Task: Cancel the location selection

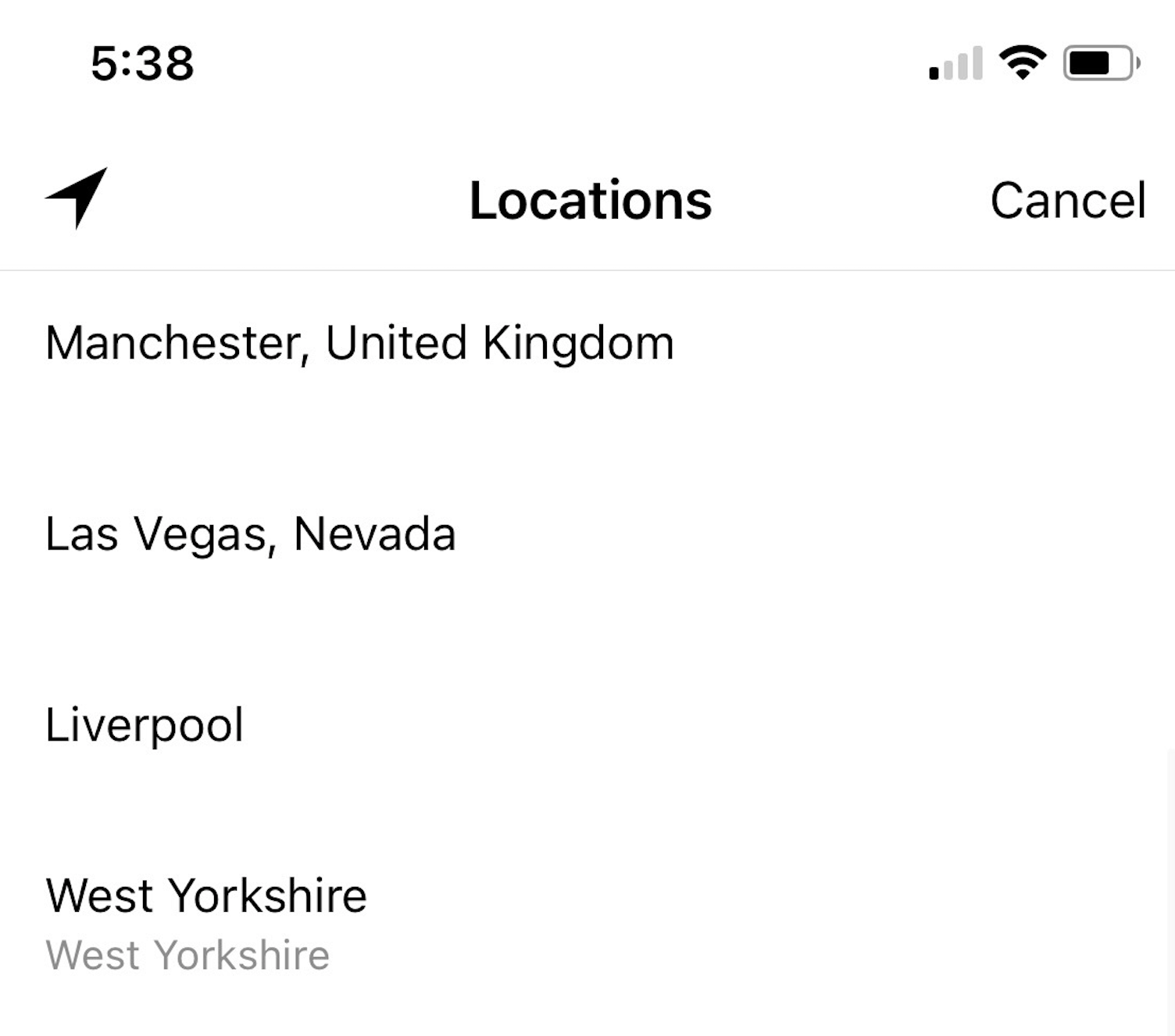Action: pos(1067,201)
